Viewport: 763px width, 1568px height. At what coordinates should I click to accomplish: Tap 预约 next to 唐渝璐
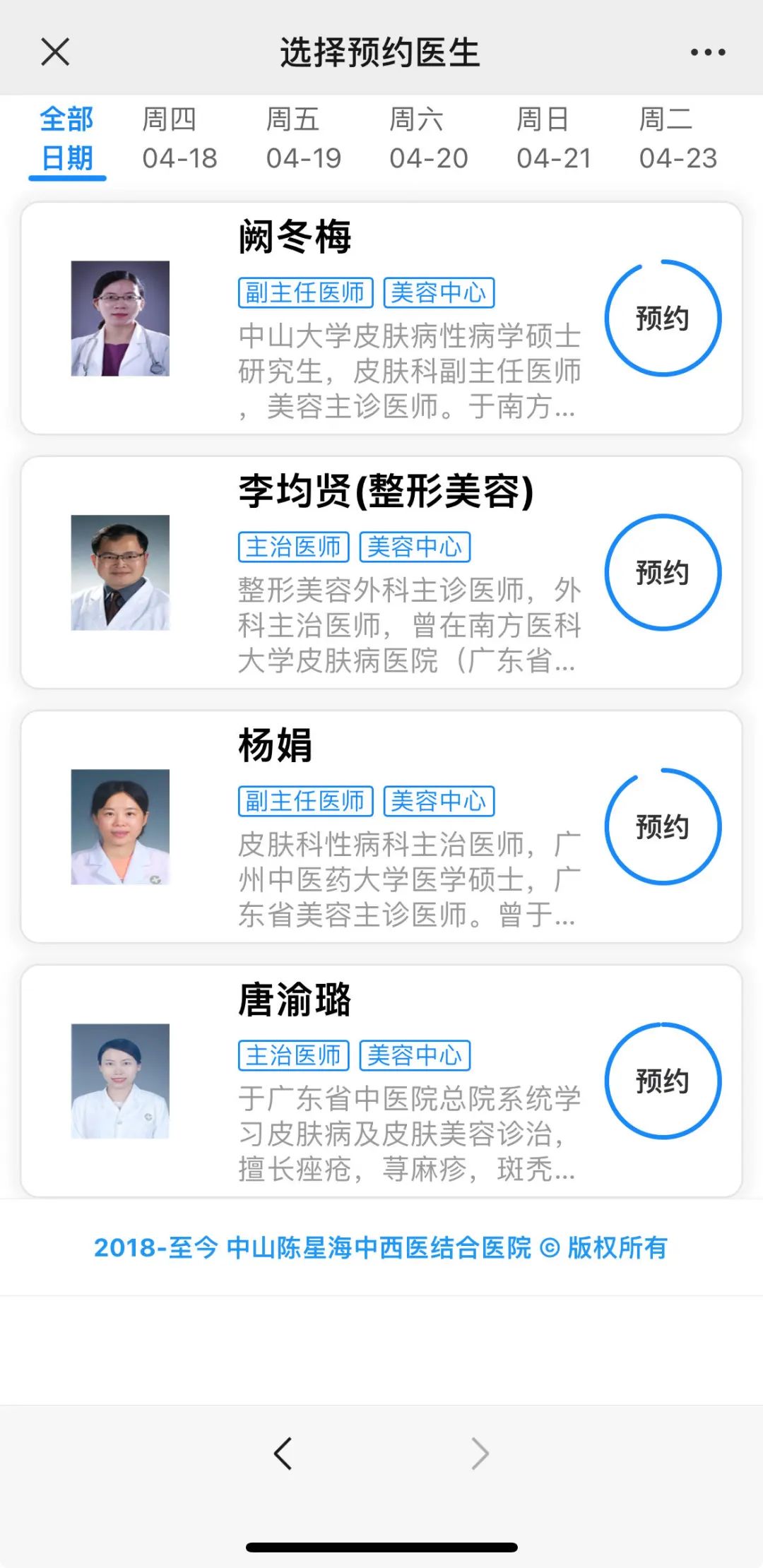663,1081
